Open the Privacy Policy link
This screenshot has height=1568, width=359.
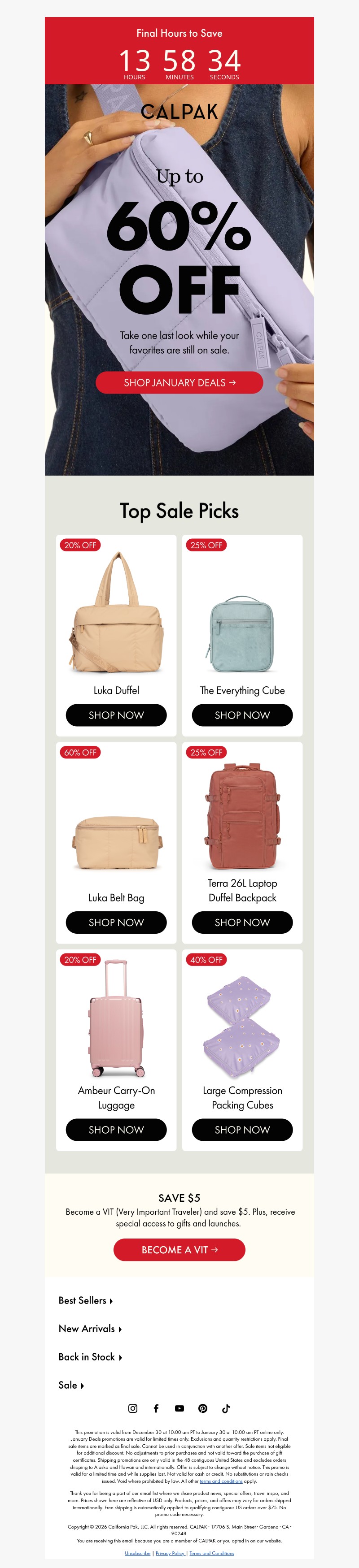click(x=170, y=1553)
